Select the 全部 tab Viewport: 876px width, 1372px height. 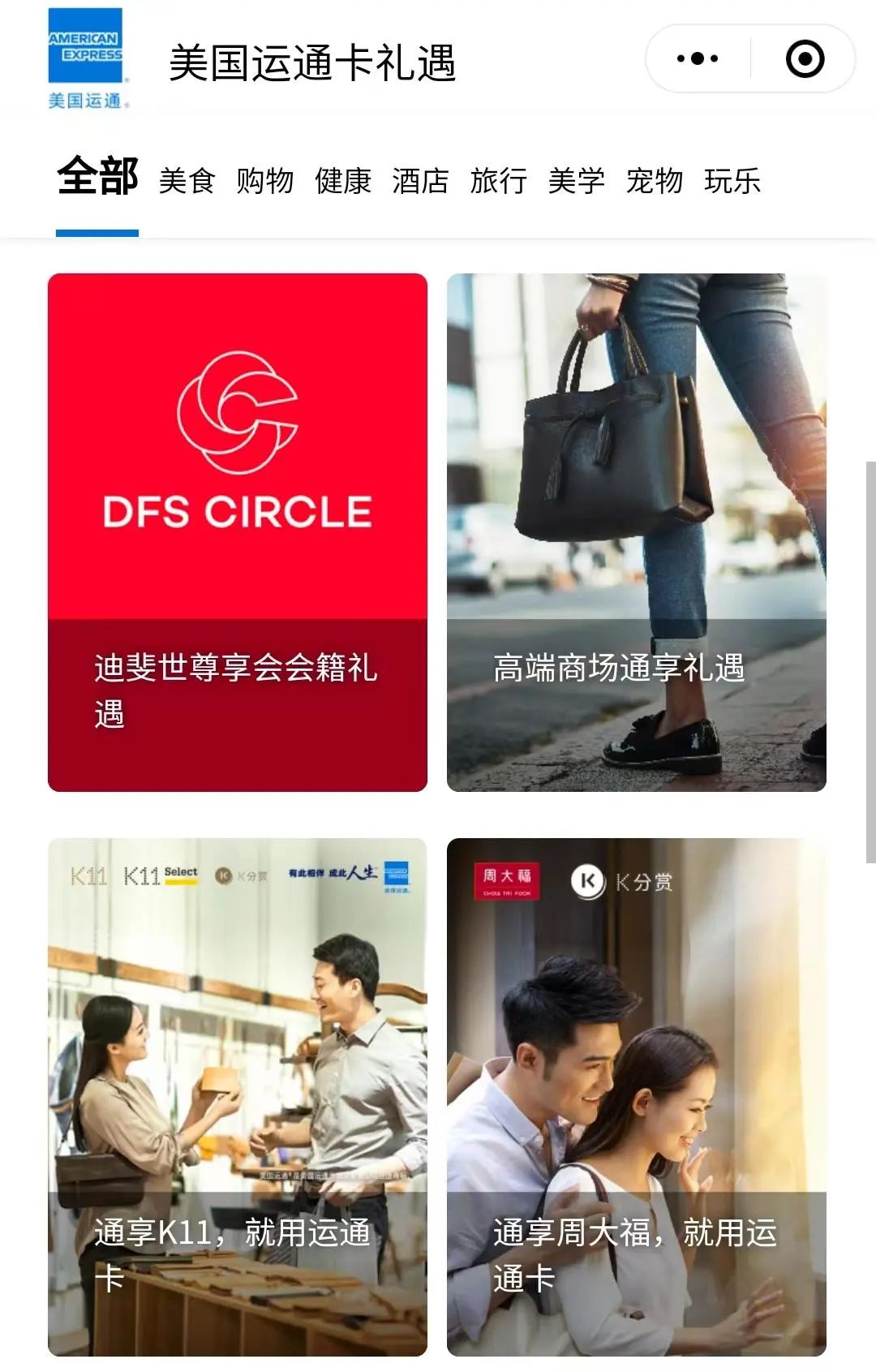[x=97, y=177]
